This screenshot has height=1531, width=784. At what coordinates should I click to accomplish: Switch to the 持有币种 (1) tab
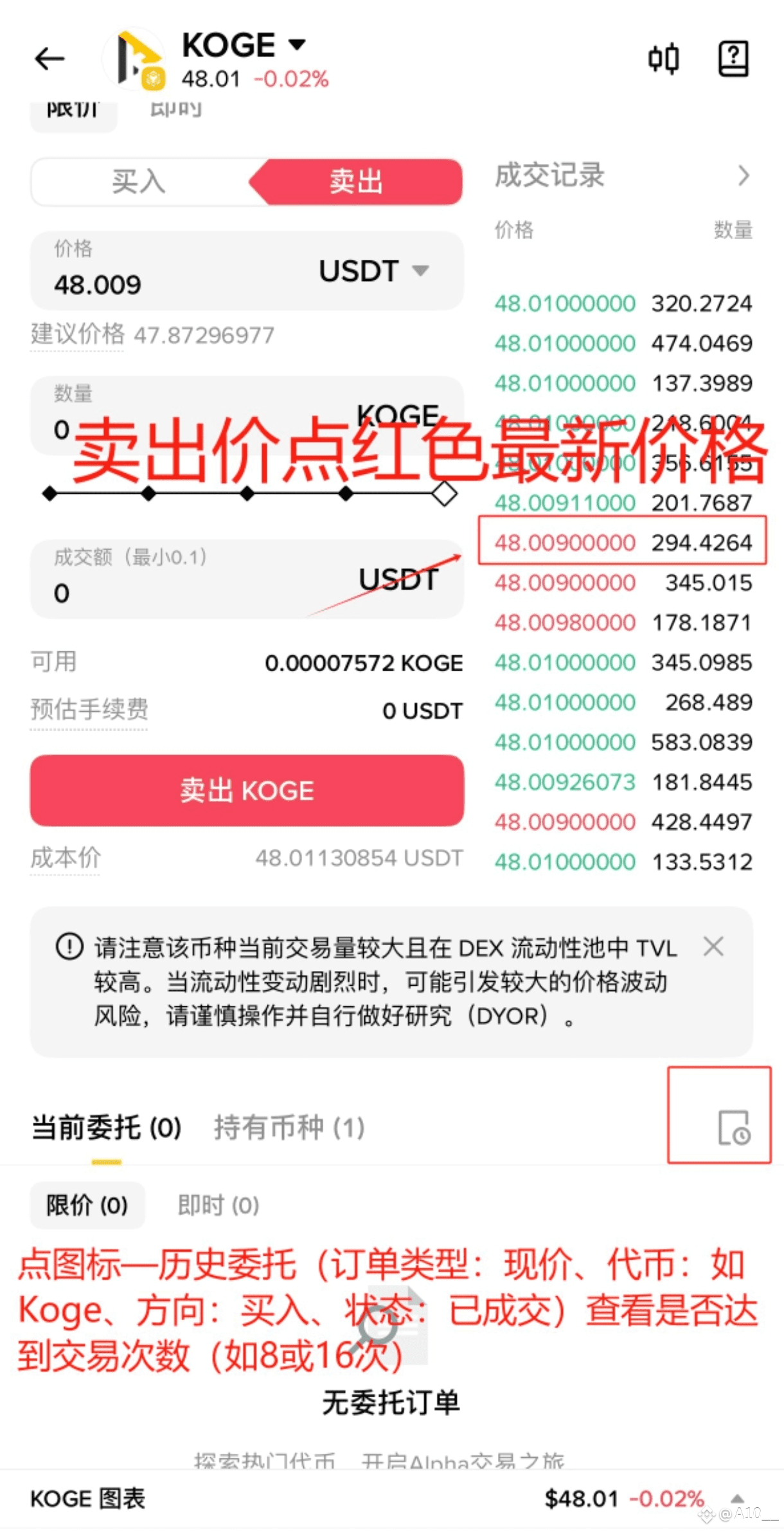click(x=289, y=1128)
